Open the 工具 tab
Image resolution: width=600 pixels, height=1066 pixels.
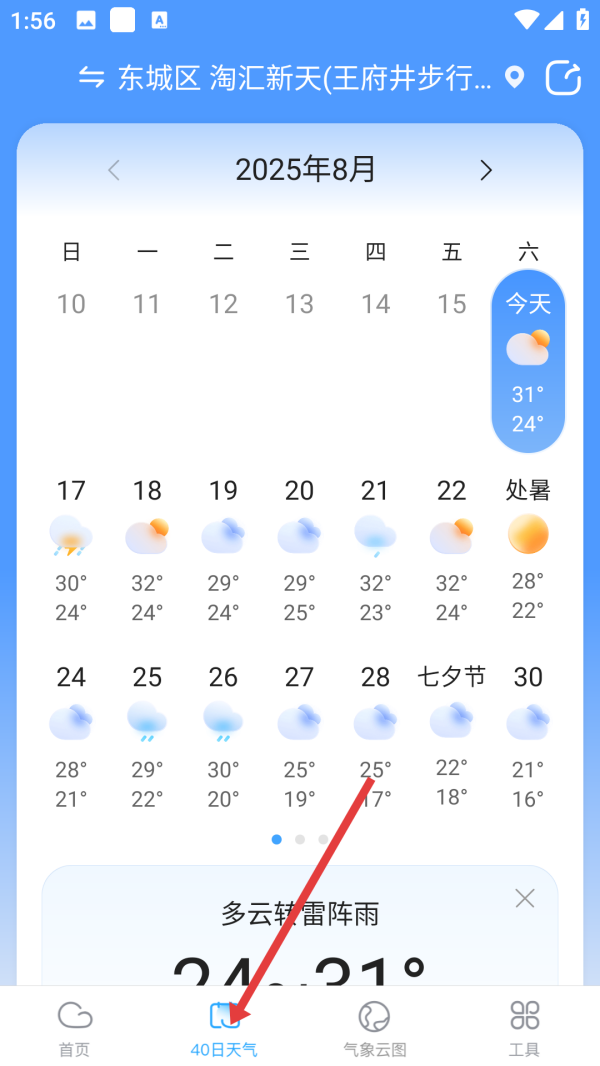(x=524, y=1028)
